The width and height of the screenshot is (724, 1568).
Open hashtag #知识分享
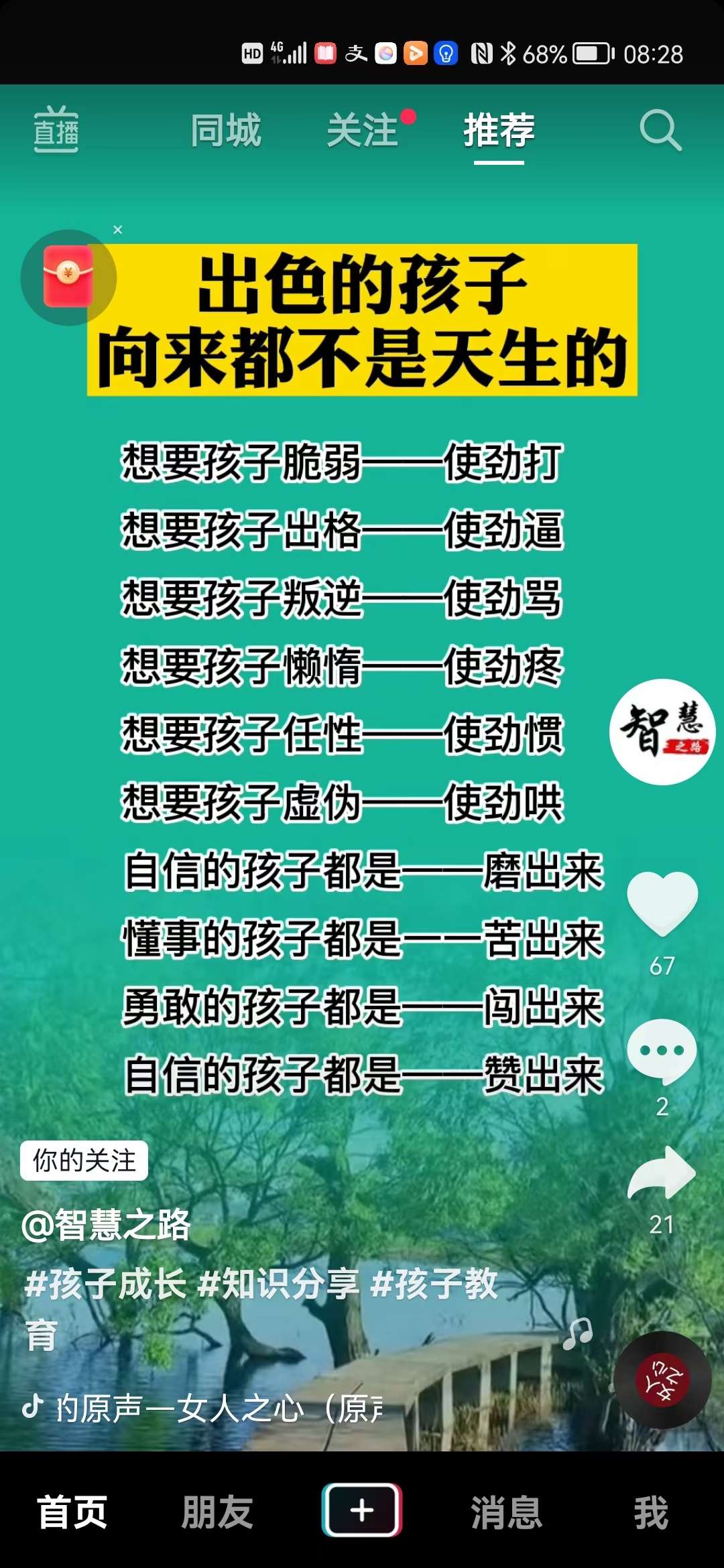coord(279,1284)
